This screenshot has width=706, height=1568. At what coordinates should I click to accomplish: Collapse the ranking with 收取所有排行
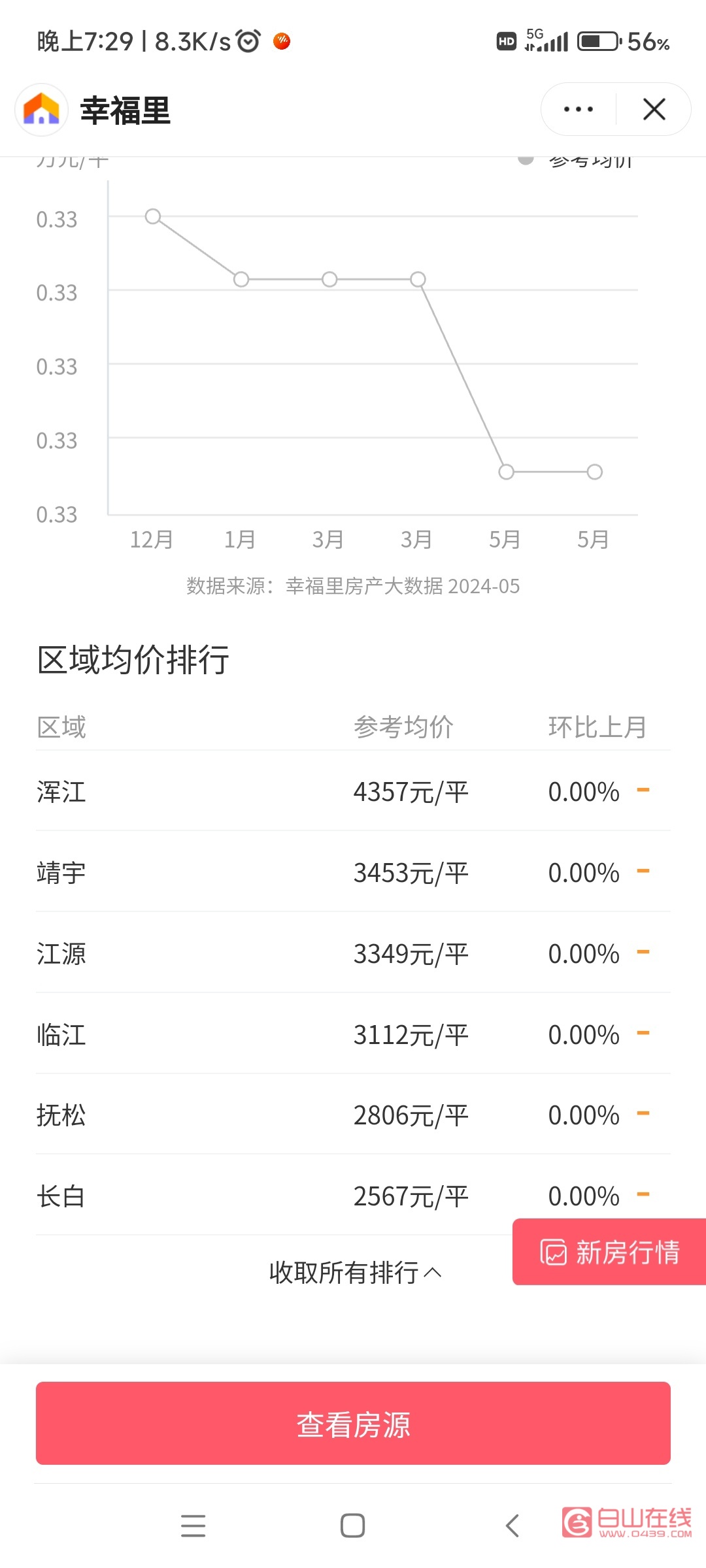coord(356,1272)
